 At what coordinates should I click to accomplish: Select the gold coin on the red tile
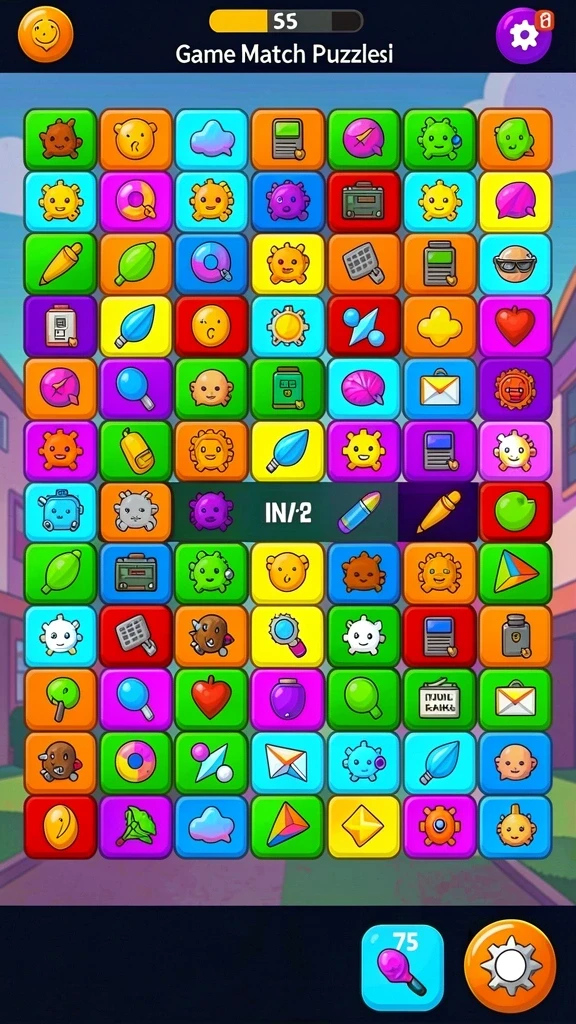(60, 826)
